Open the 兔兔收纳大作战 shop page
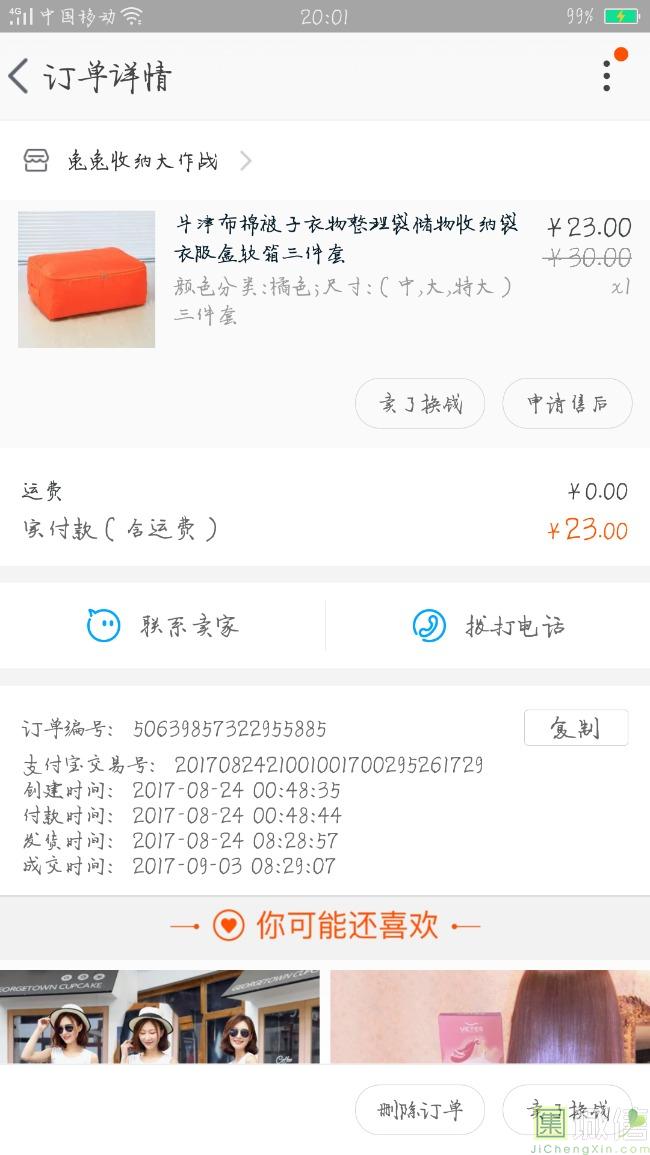The height and width of the screenshot is (1155, 650). (142, 161)
